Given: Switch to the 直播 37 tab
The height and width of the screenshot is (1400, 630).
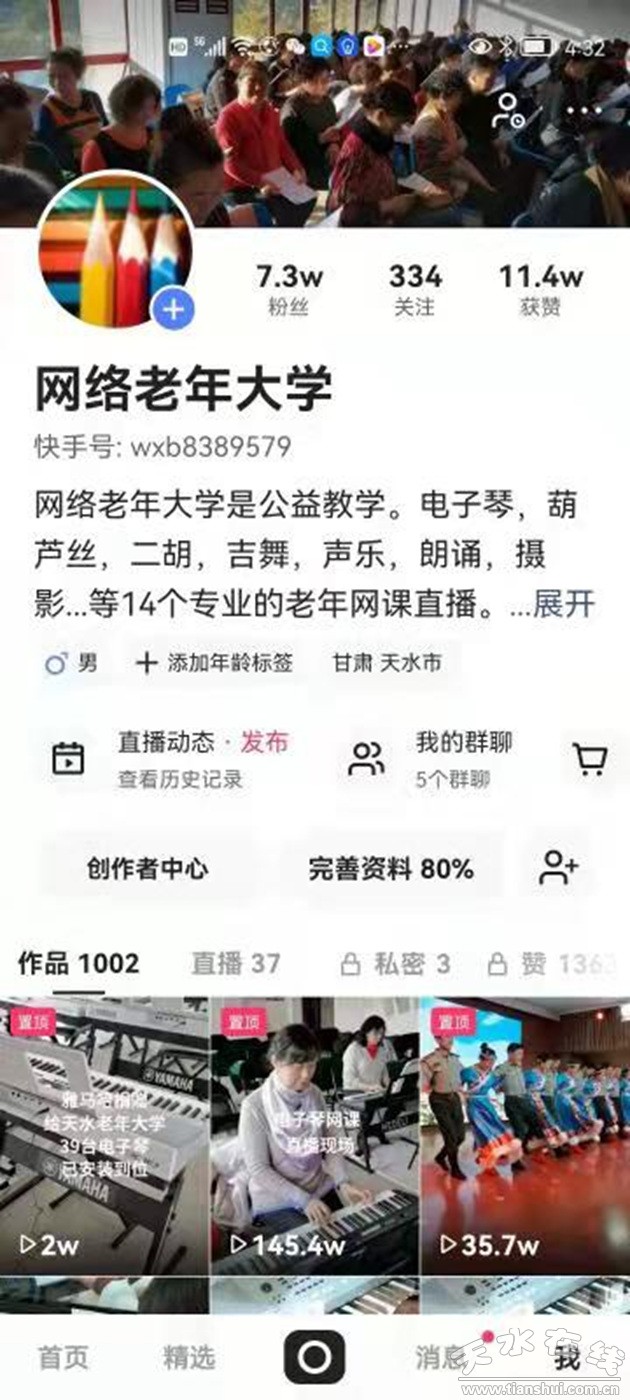Looking at the screenshot, I should [236, 963].
